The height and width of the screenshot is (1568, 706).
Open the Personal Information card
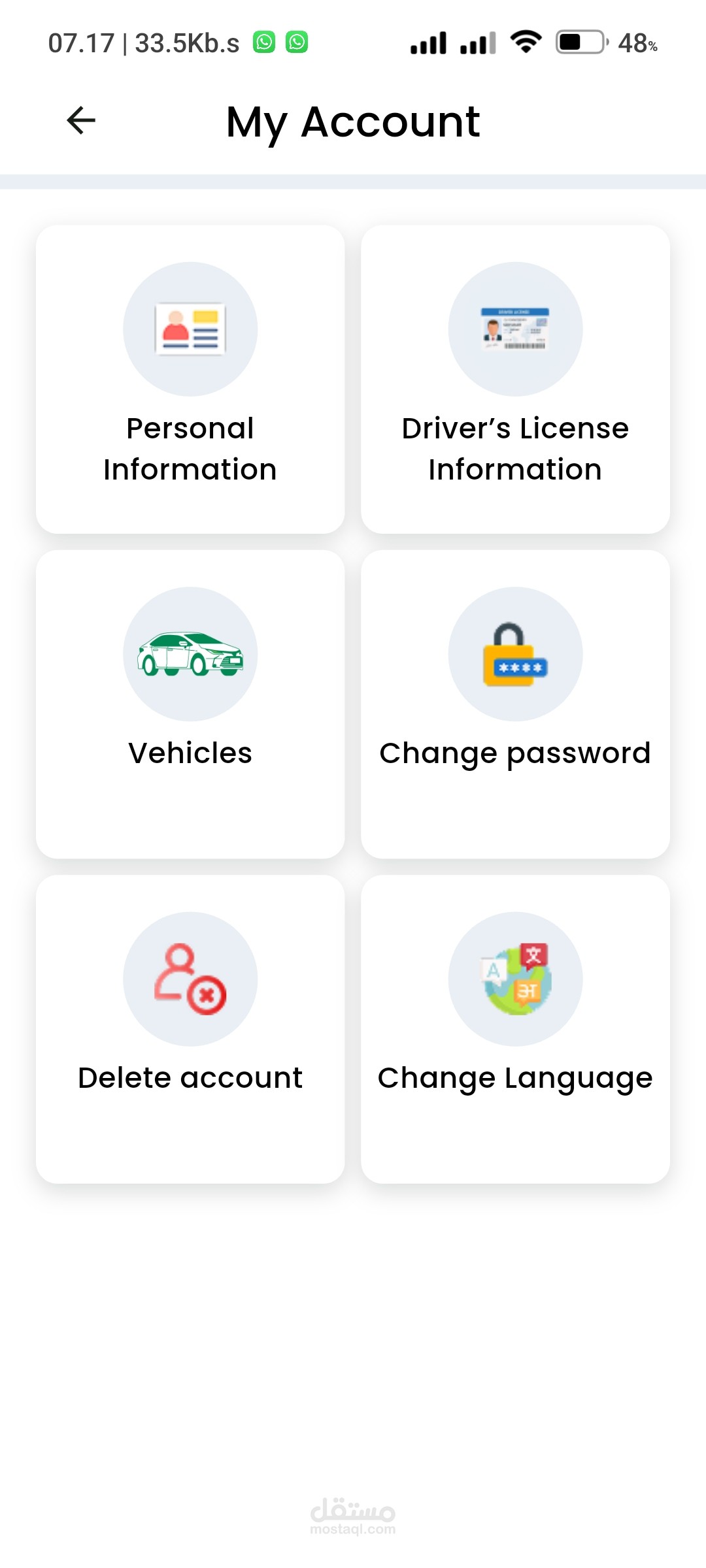(190, 379)
